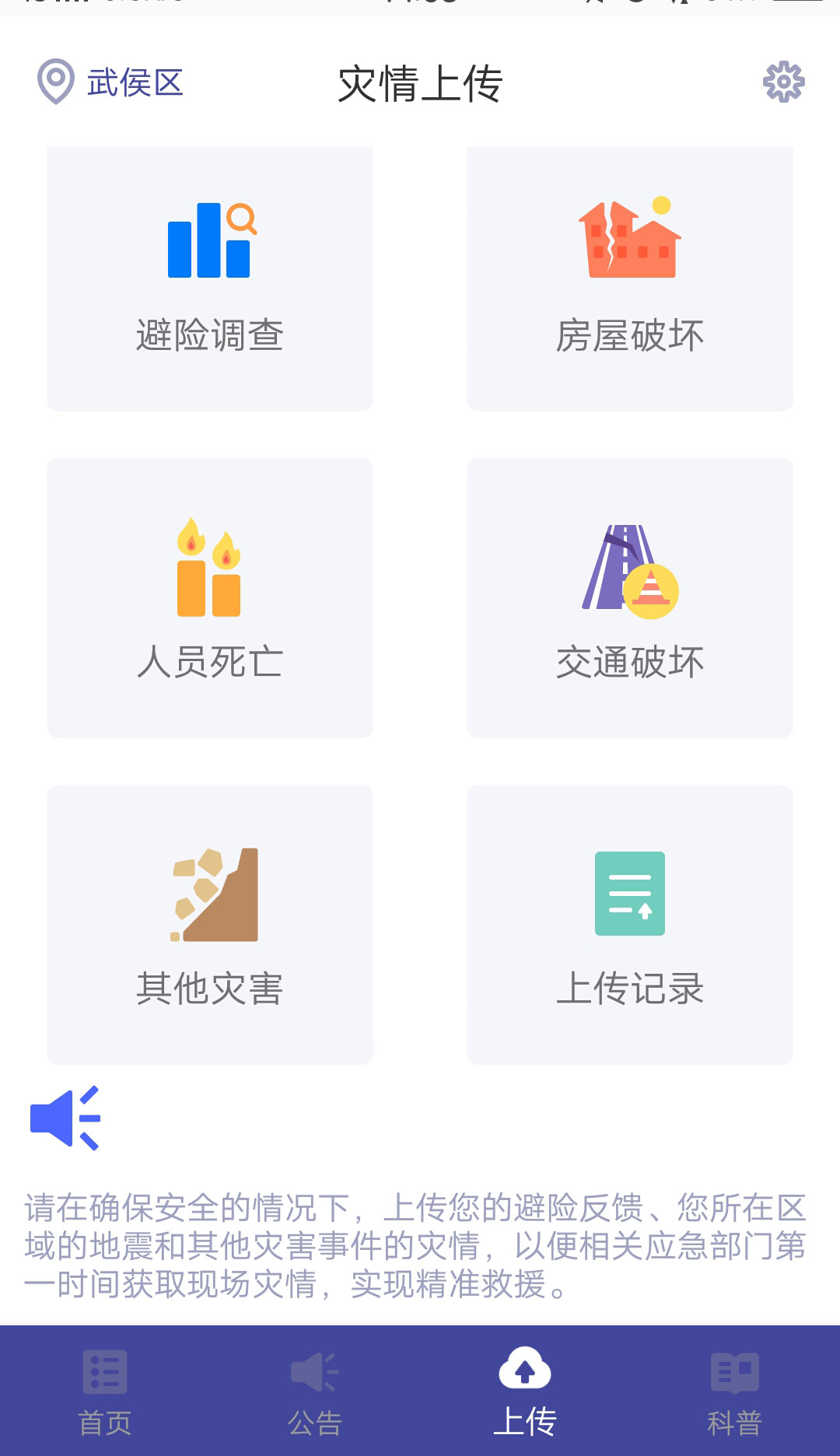
Task: Open the 其他灾害 landslide icon
Action: click(210, 893)
